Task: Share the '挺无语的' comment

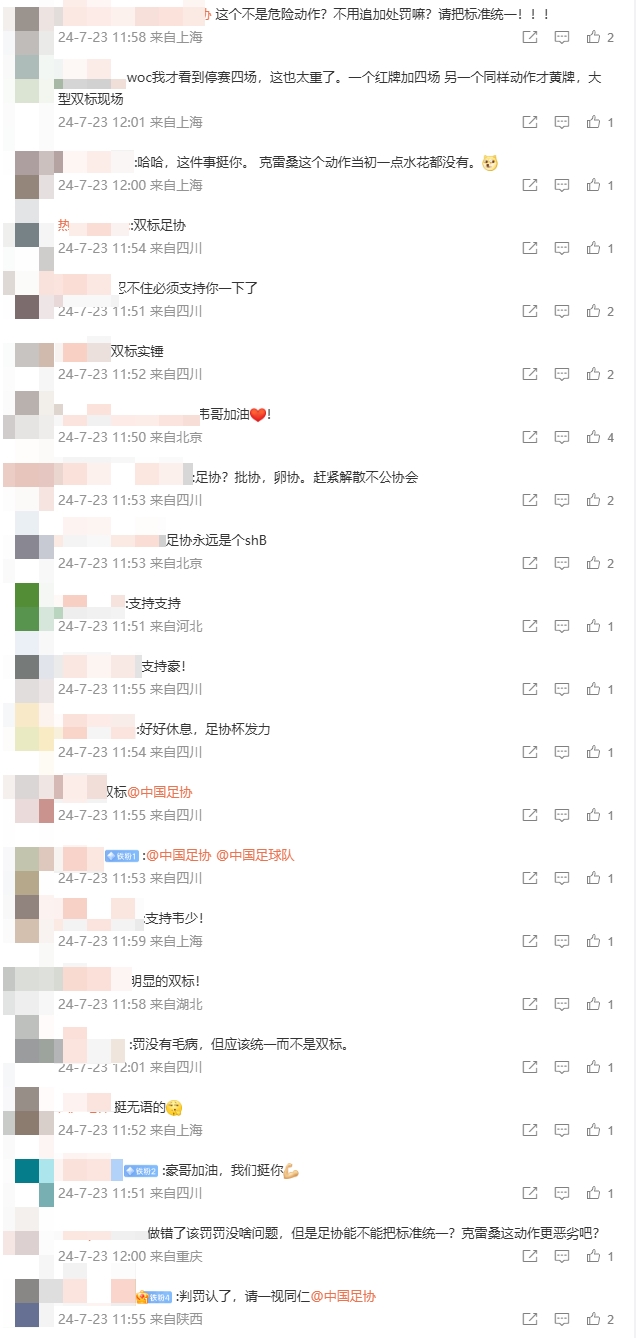Action: click(x=530, y=1130)
